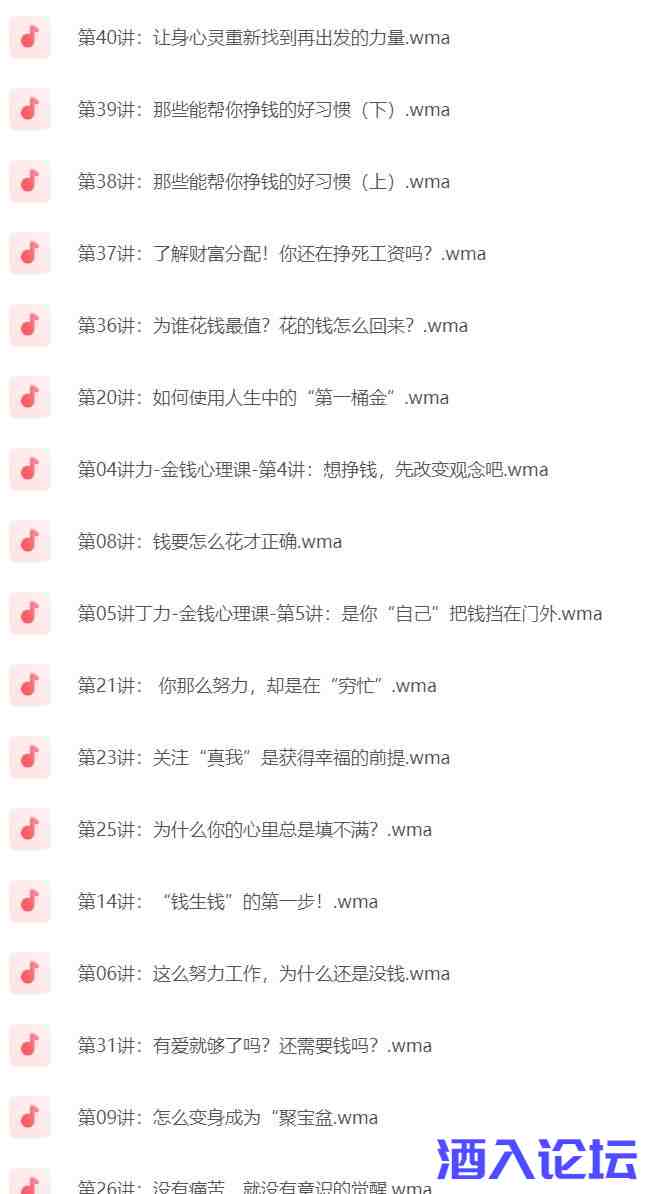Select 第05讲 把钱挡在门外.wma

pos(340,614)
